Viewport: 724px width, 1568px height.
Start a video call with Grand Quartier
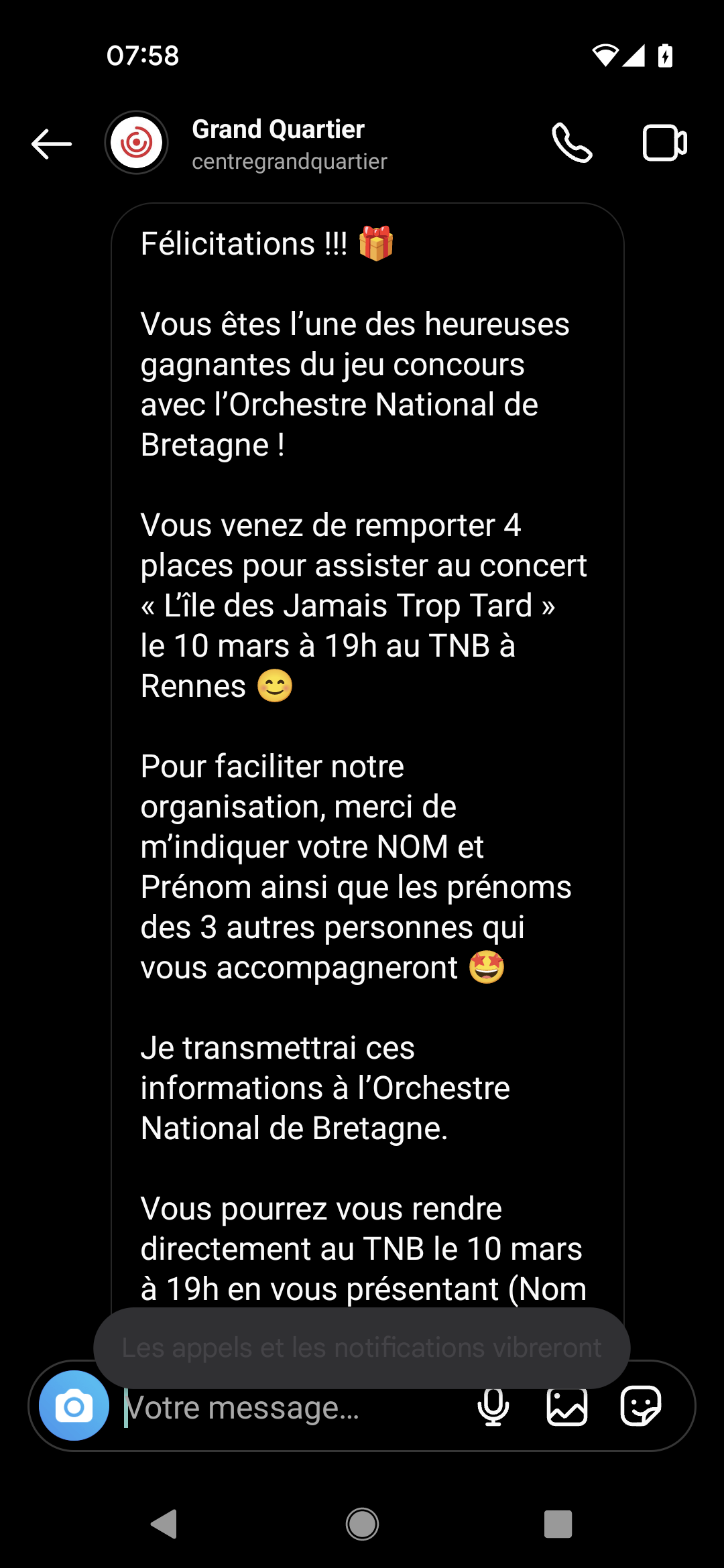coord(664,143)
